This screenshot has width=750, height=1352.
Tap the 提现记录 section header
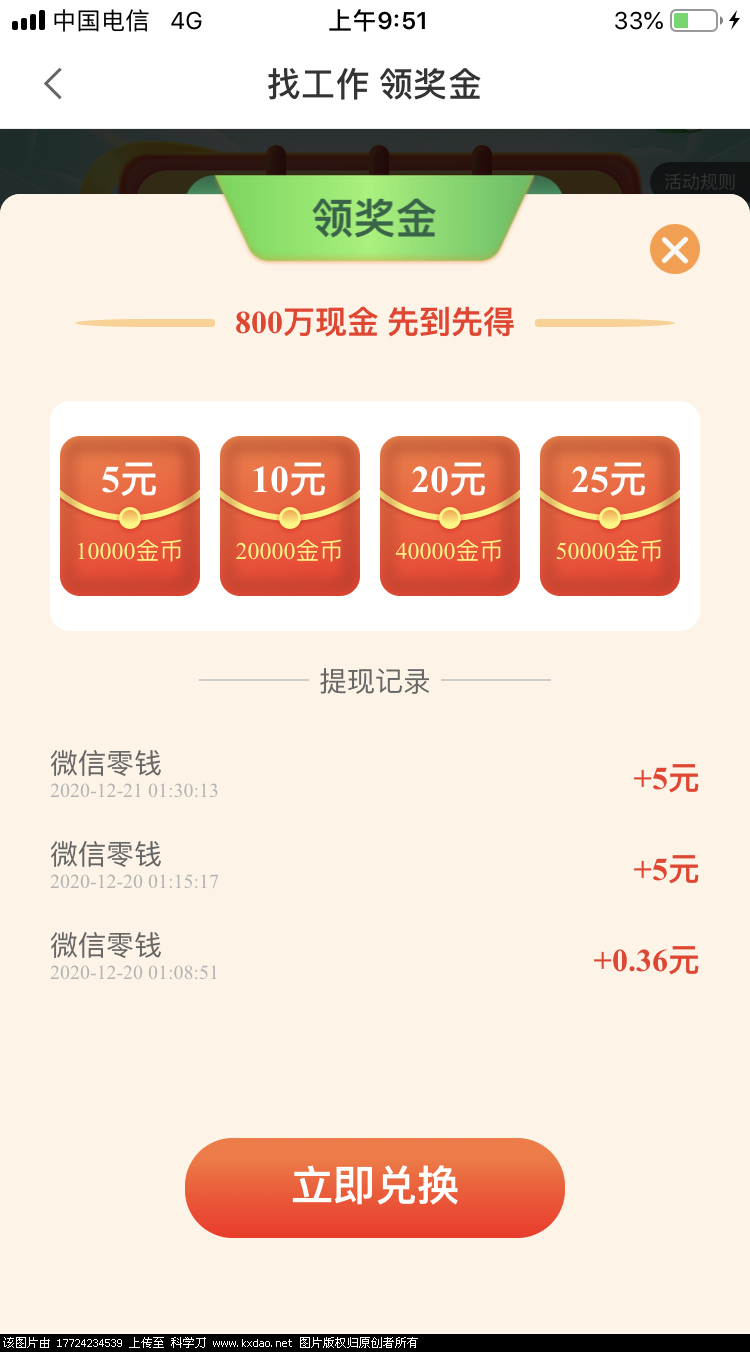click(375, 681)
